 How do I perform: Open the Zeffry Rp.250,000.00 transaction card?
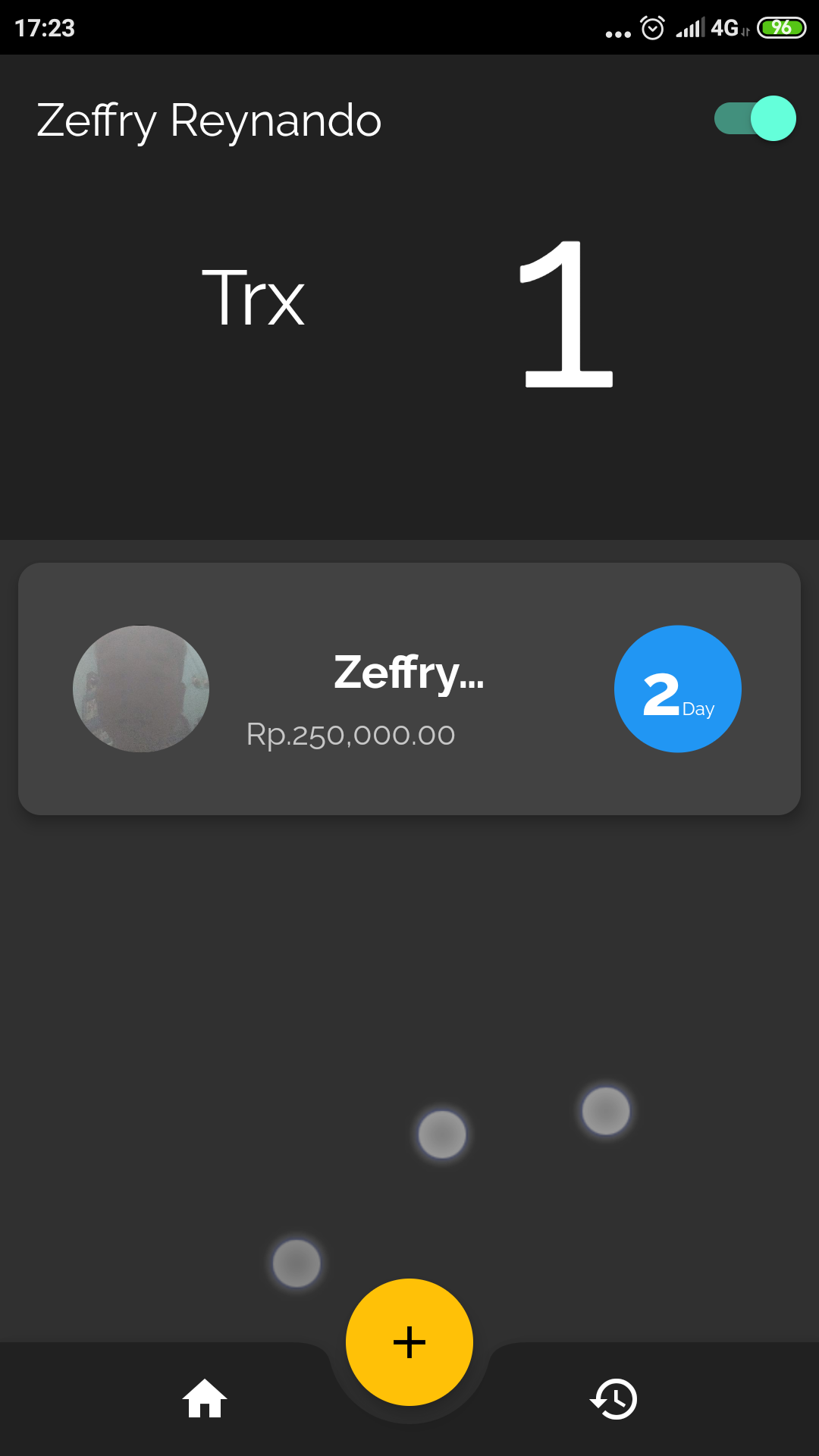pos(409,689)
